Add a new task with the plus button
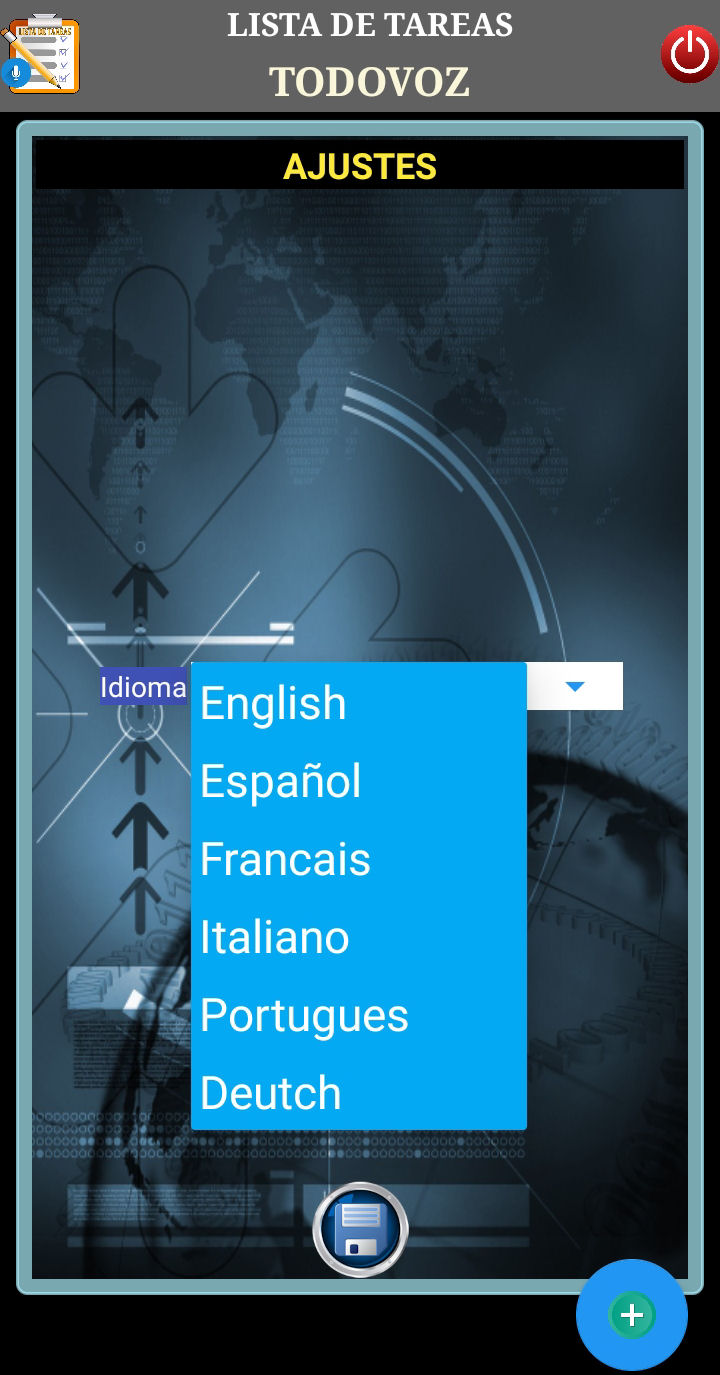This screenshot has height=1375, width=720. click(632, 1315)
